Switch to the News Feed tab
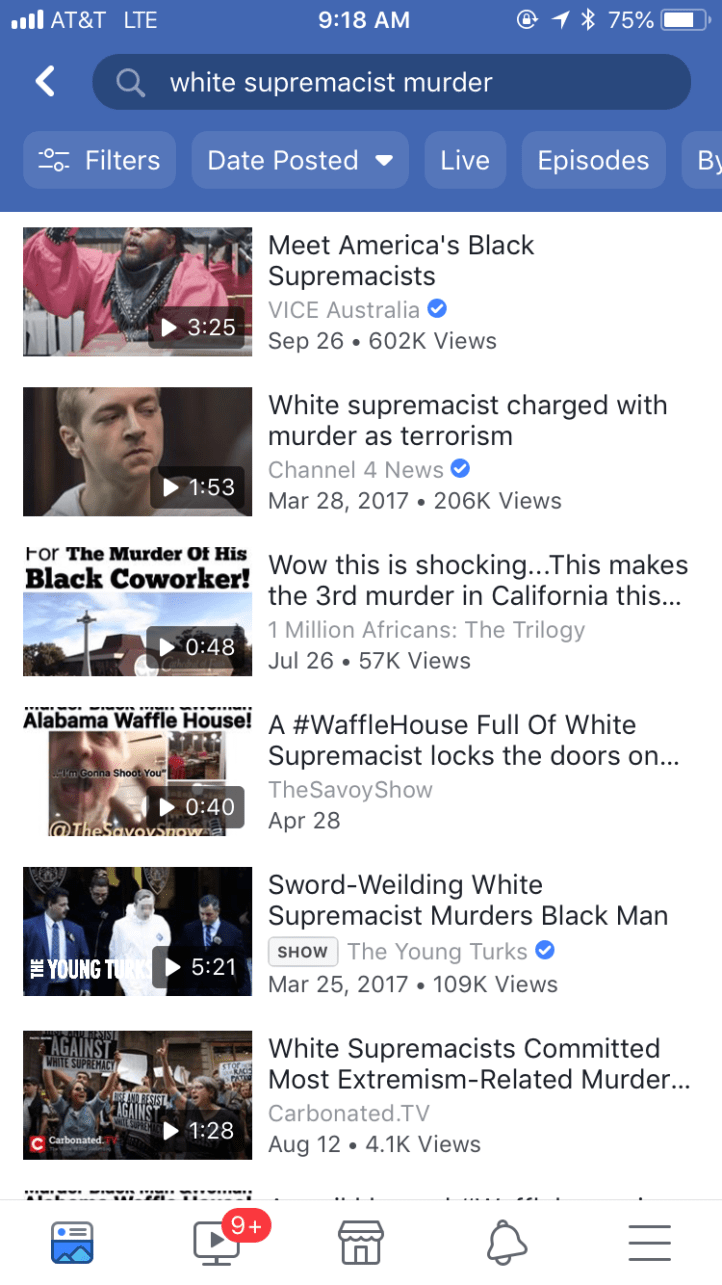 pos(72,1242)
